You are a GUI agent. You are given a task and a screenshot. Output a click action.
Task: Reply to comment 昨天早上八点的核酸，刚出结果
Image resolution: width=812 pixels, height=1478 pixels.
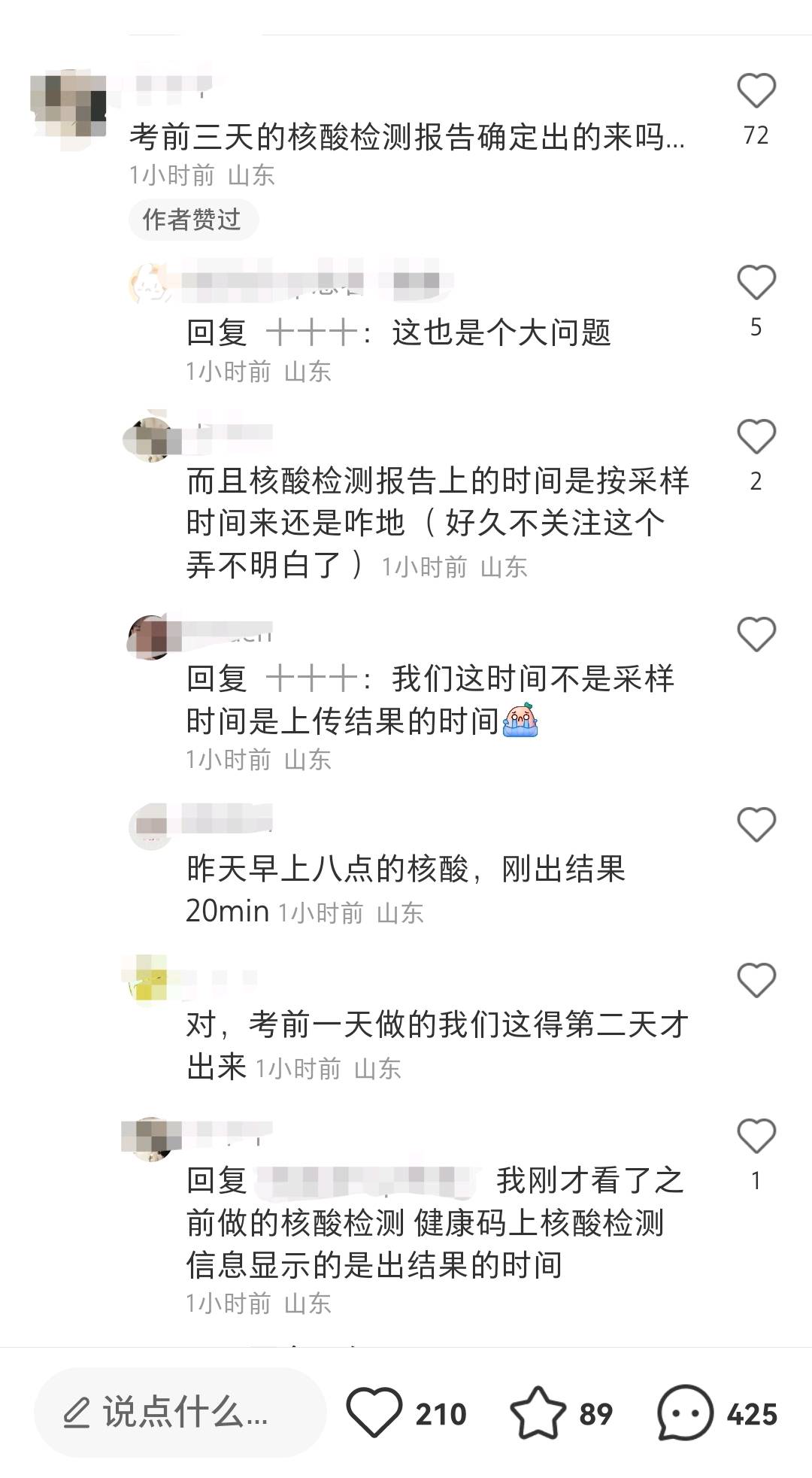406,870
